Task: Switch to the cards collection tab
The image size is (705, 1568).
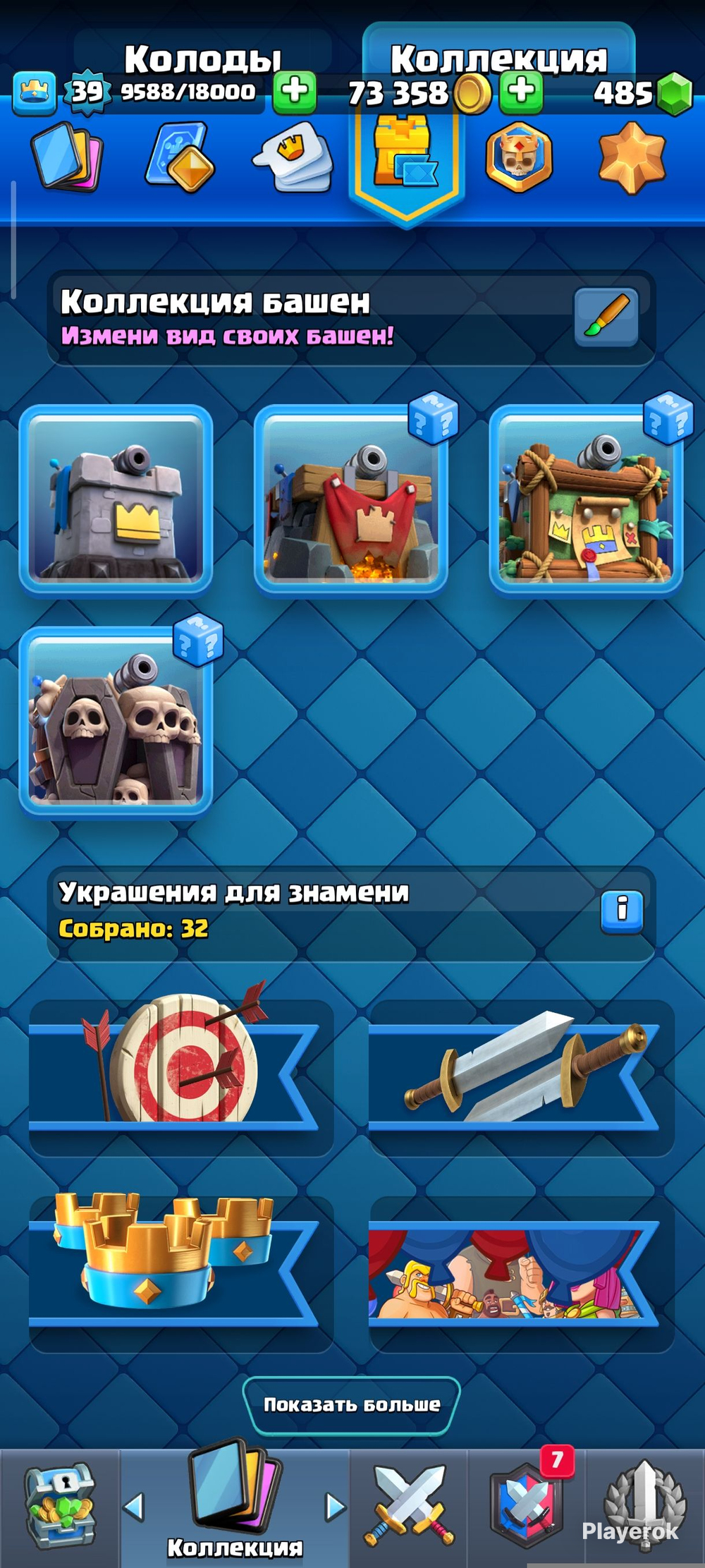Action: point(67,157)
